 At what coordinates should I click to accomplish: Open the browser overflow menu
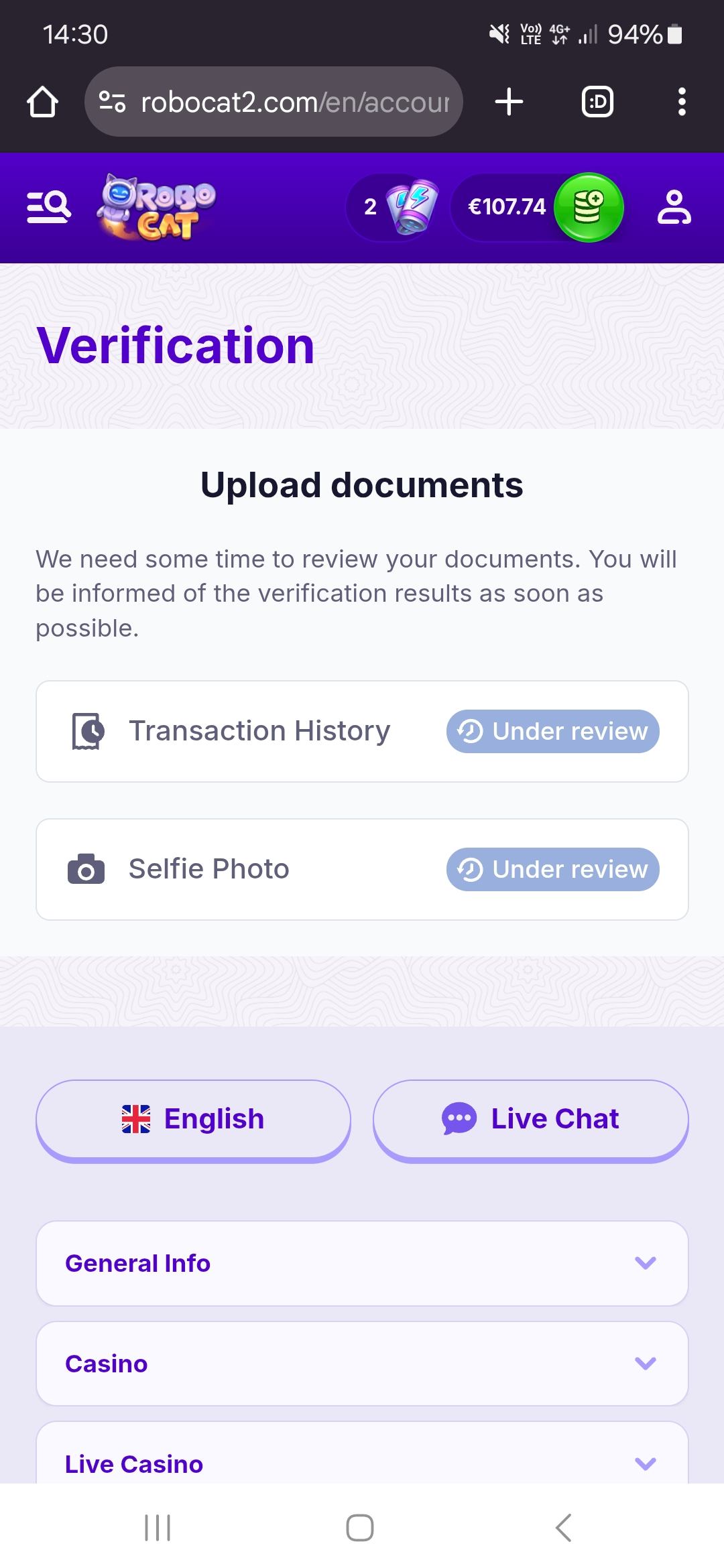[682, 102]
